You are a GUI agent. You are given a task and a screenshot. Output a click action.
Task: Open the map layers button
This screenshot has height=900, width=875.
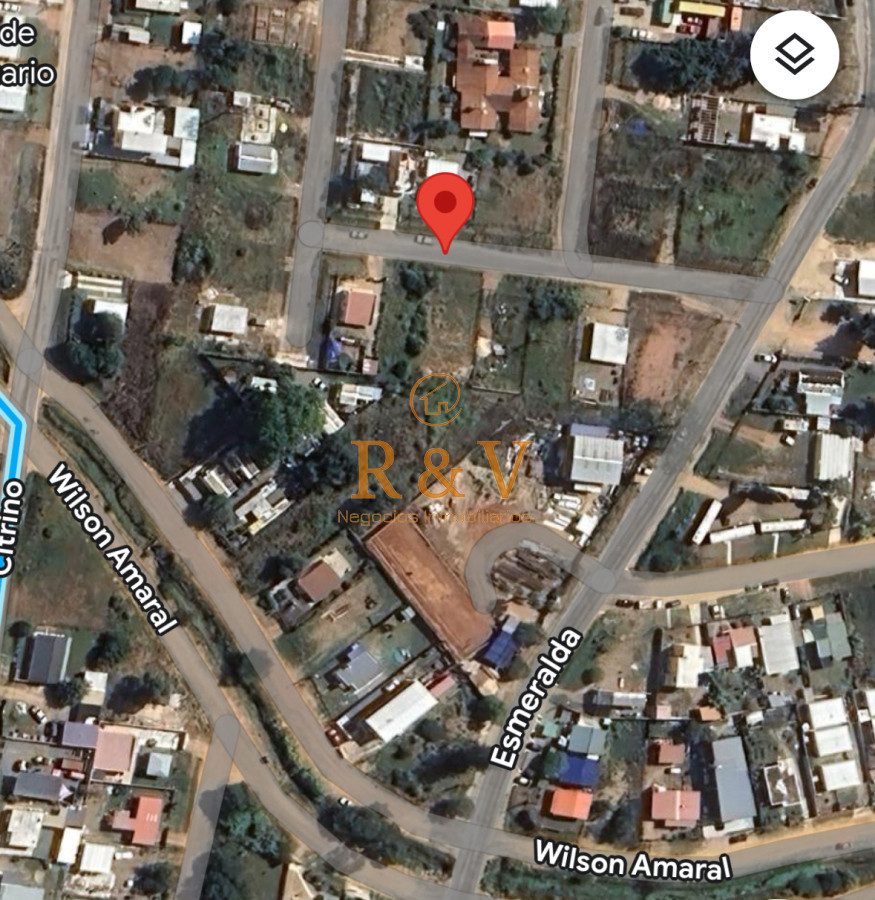[x=794, y=55]
